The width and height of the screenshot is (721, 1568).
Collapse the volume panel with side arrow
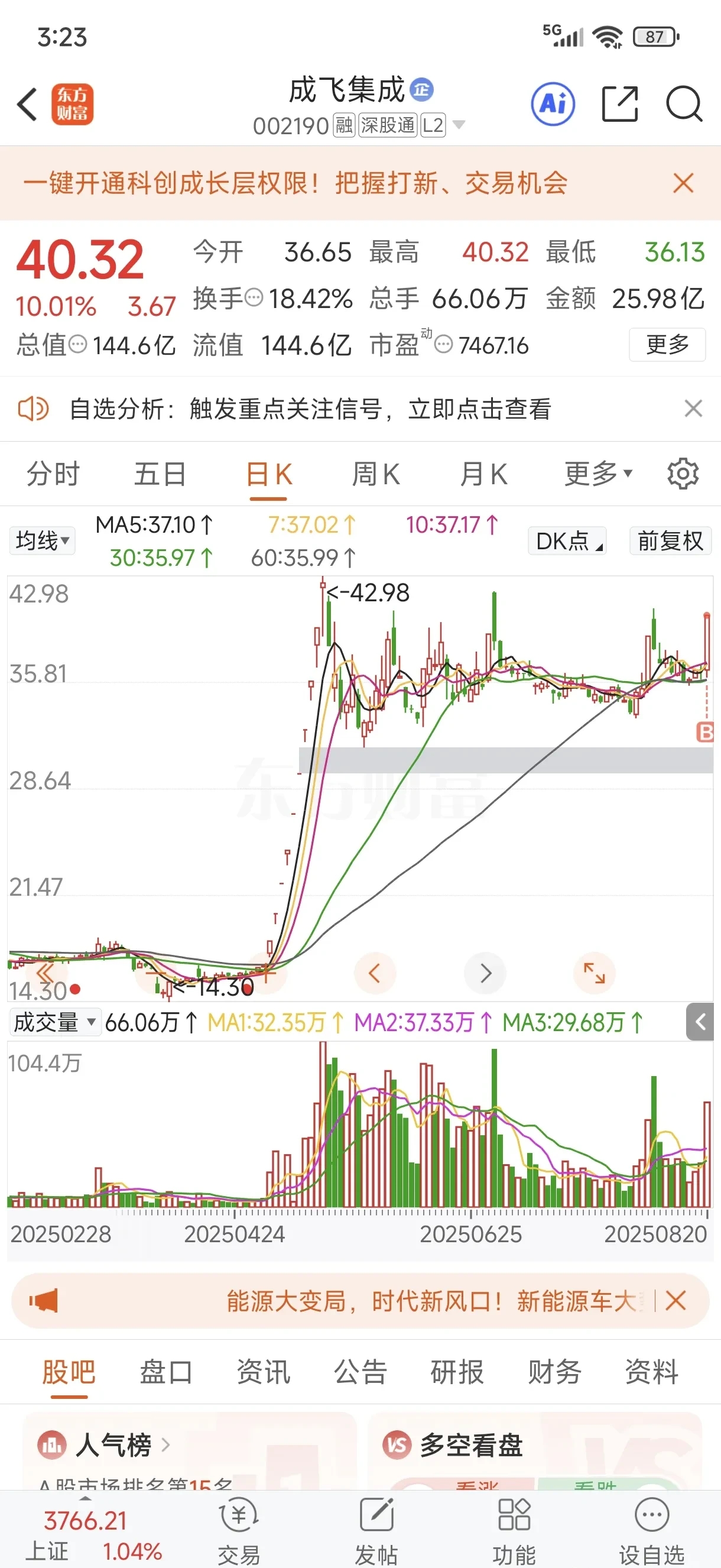[x=699, y=1022]
